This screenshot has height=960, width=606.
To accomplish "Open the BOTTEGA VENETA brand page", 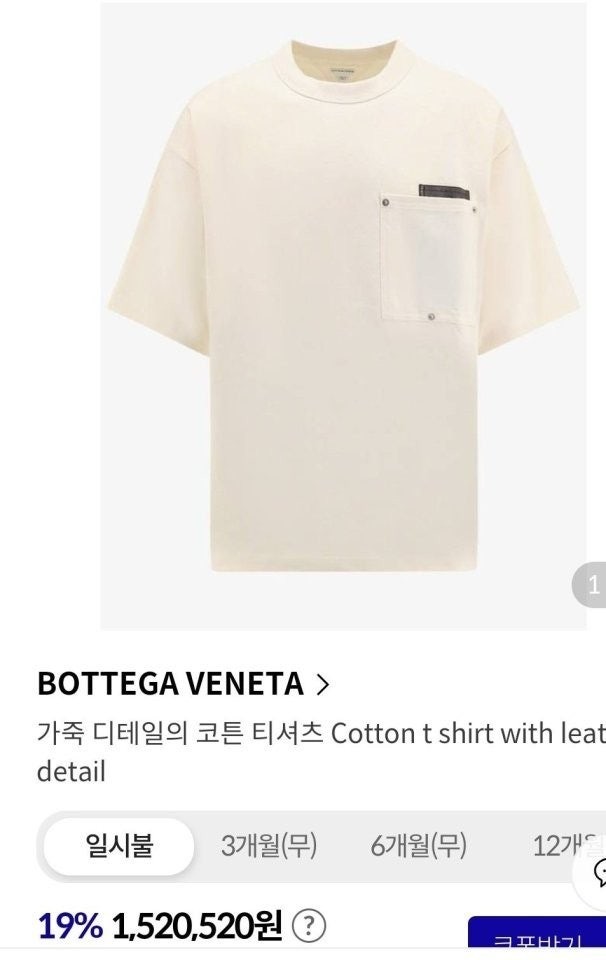I will point(183,684).
